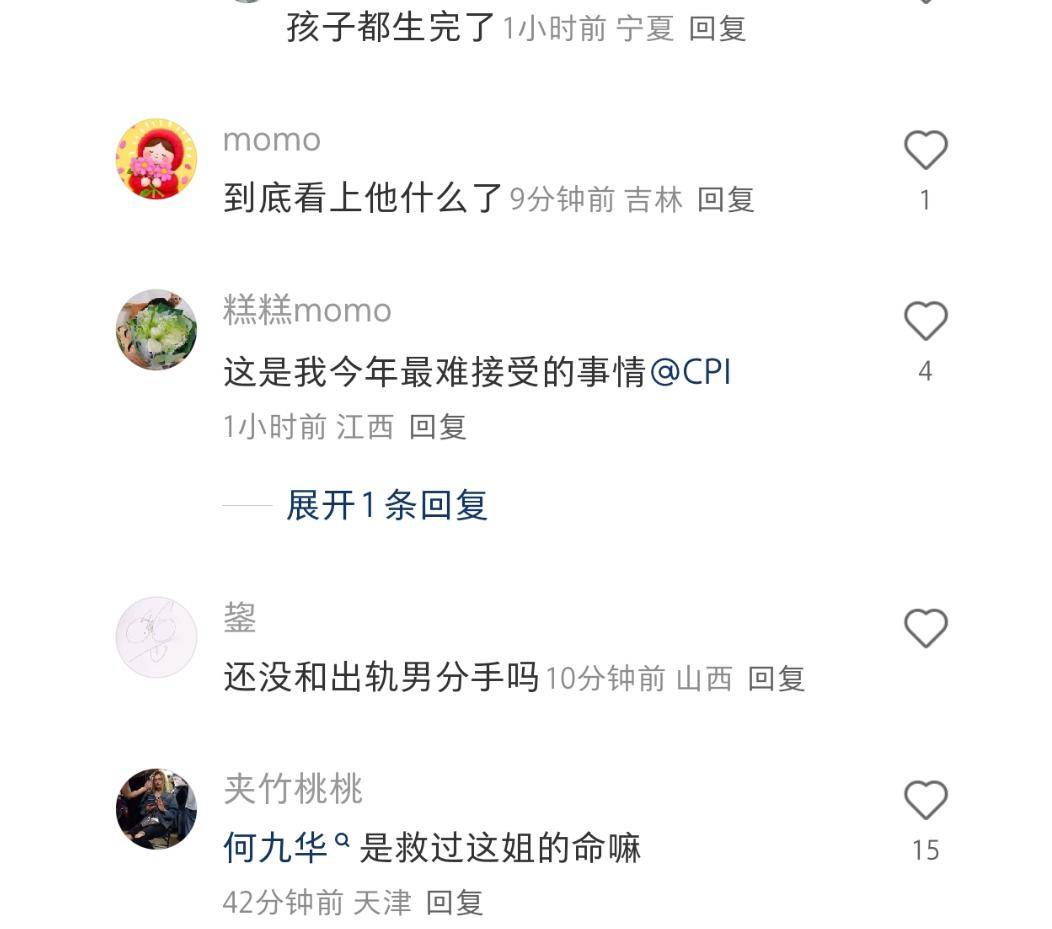Reply to the 宁夏 comment
The image size is (1052, 929).
point(717,29)
